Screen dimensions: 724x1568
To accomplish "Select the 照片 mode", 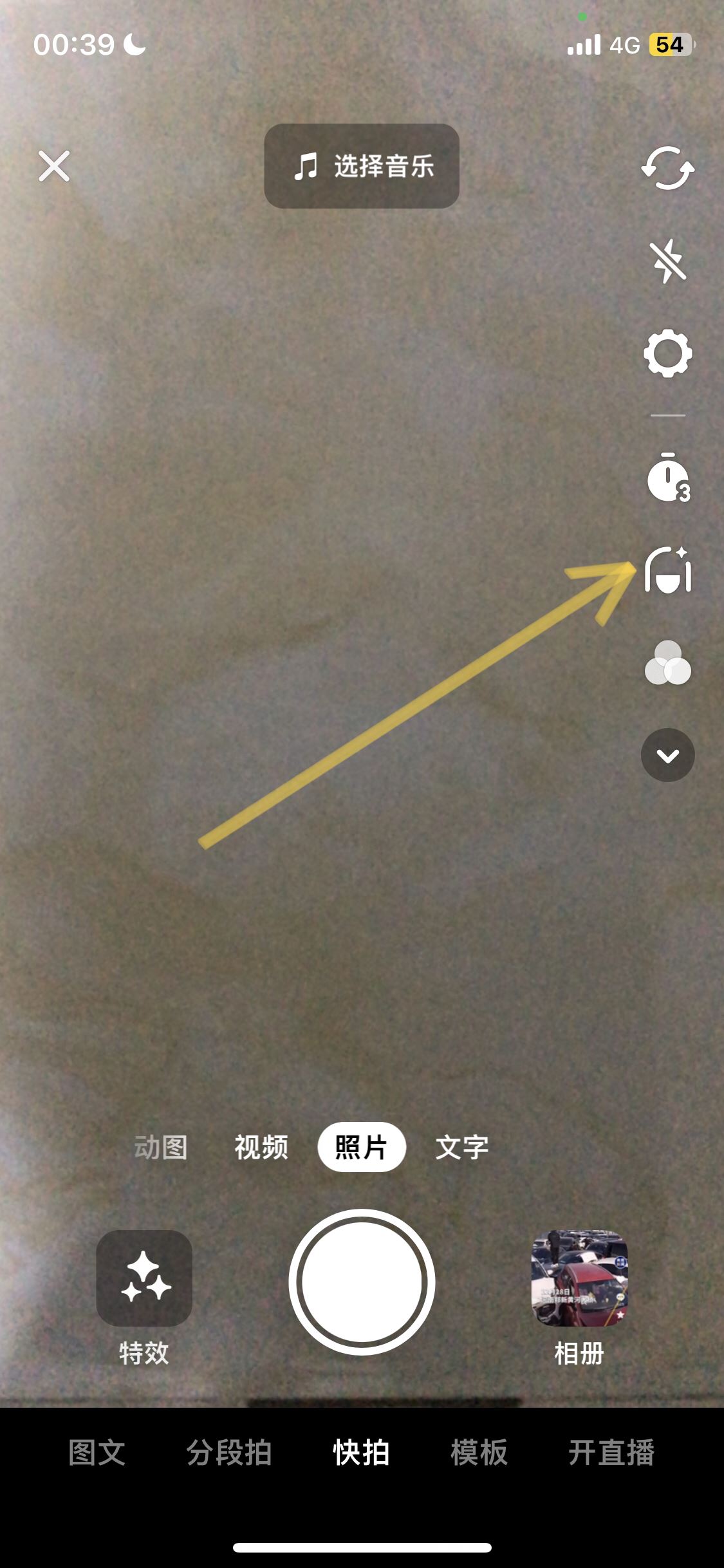I will [362, 1147].
